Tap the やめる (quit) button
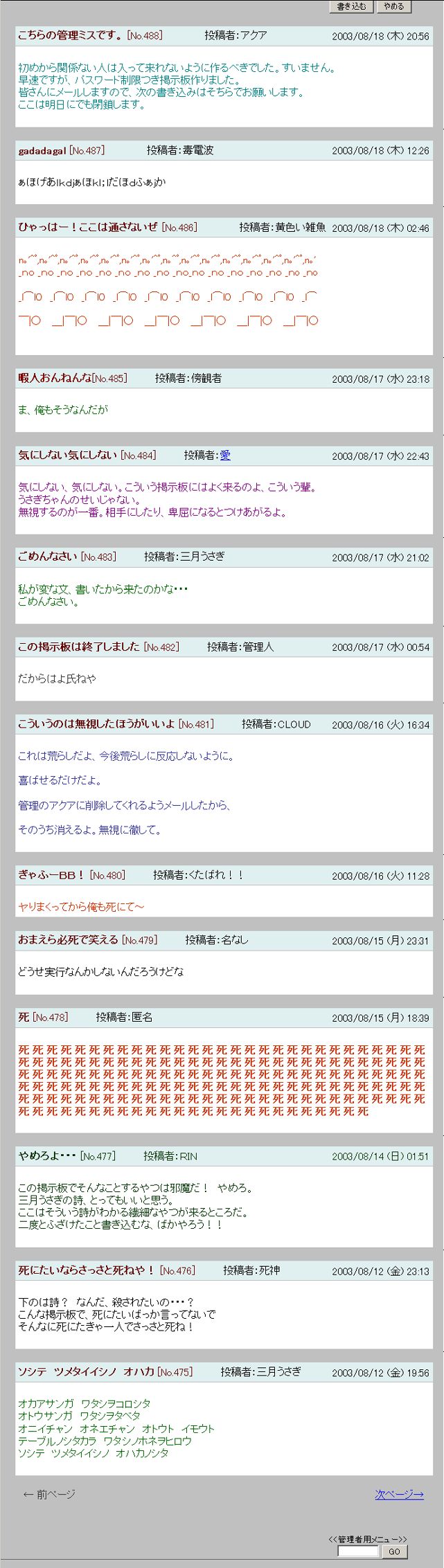The height and width of the screenshot is (1568, 444). point(393,6)
